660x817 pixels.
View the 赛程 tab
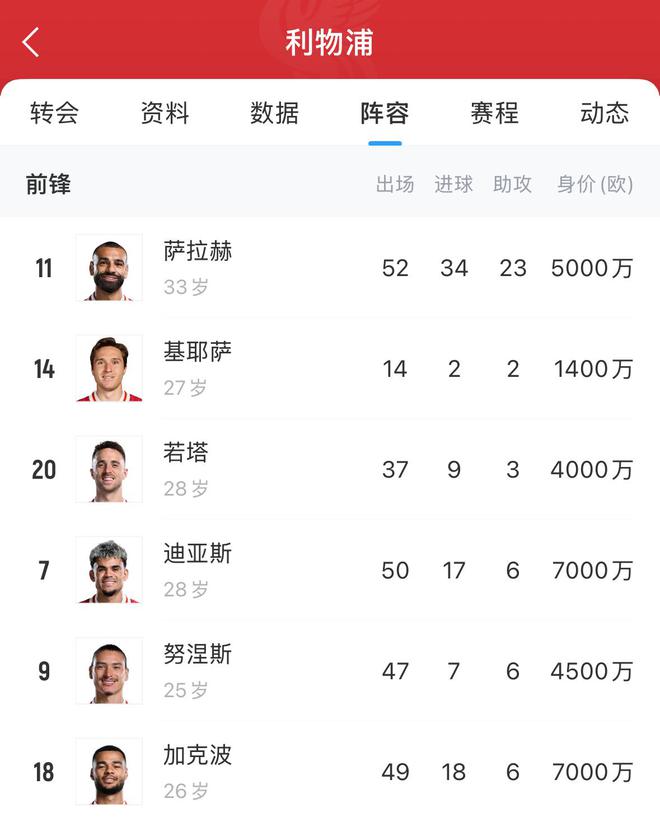point(494,113)
